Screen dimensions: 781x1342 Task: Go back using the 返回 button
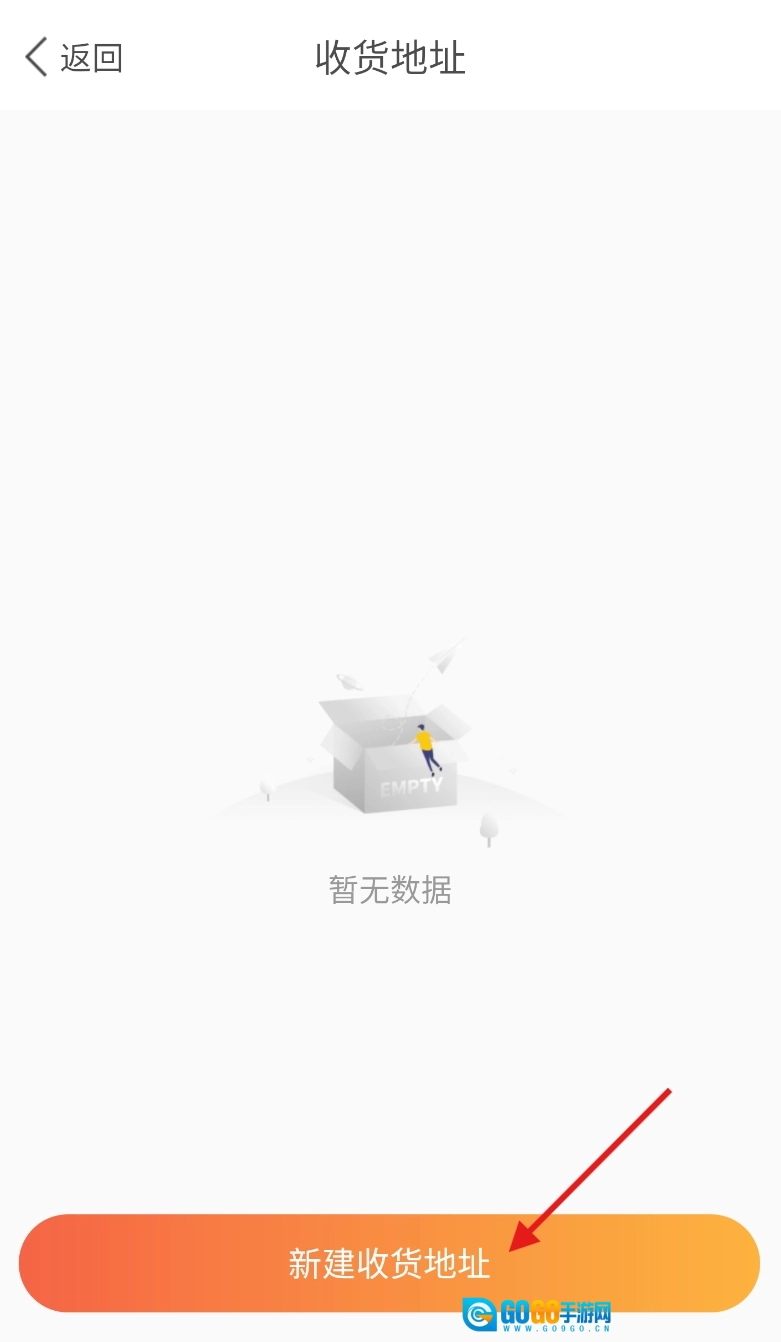pos(74,58)
